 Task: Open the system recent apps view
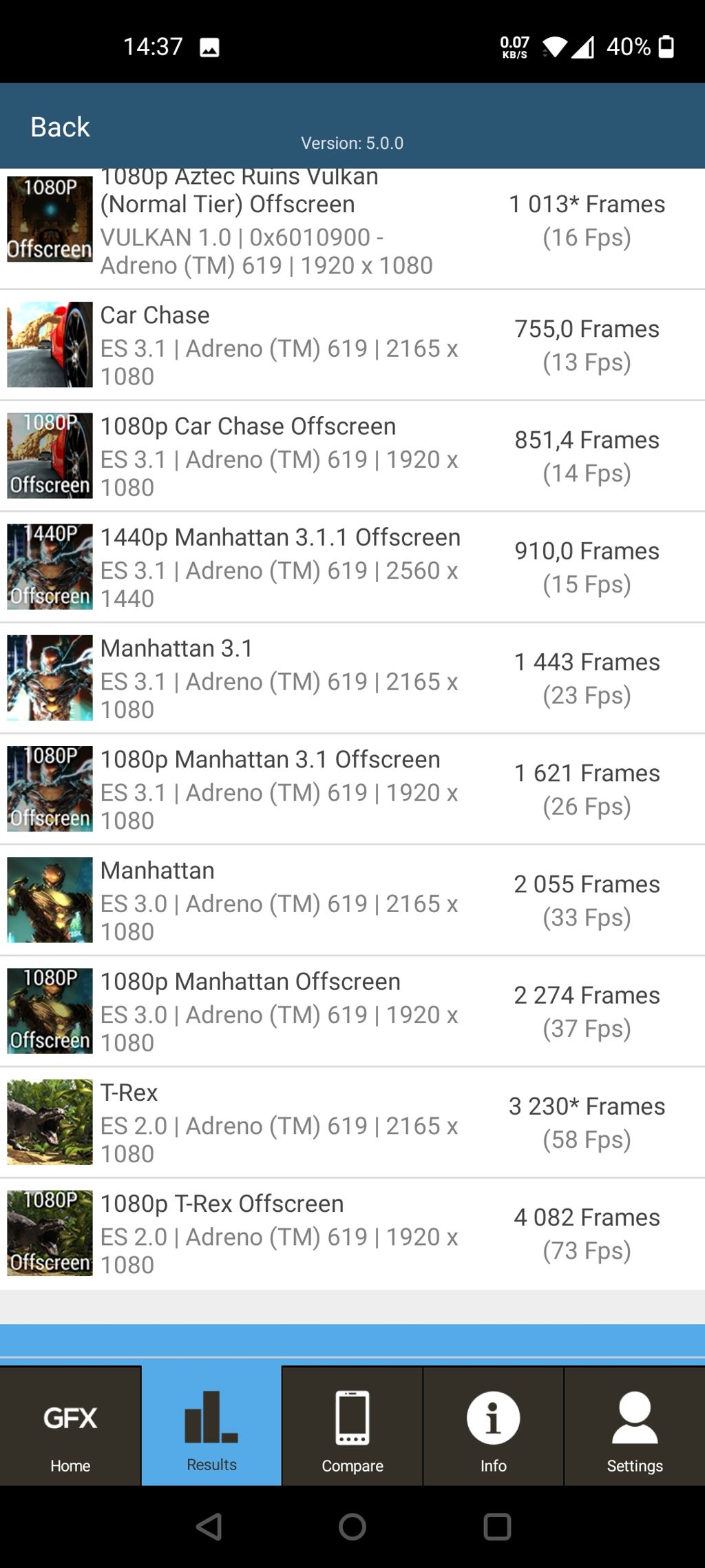pos(497,1527)
